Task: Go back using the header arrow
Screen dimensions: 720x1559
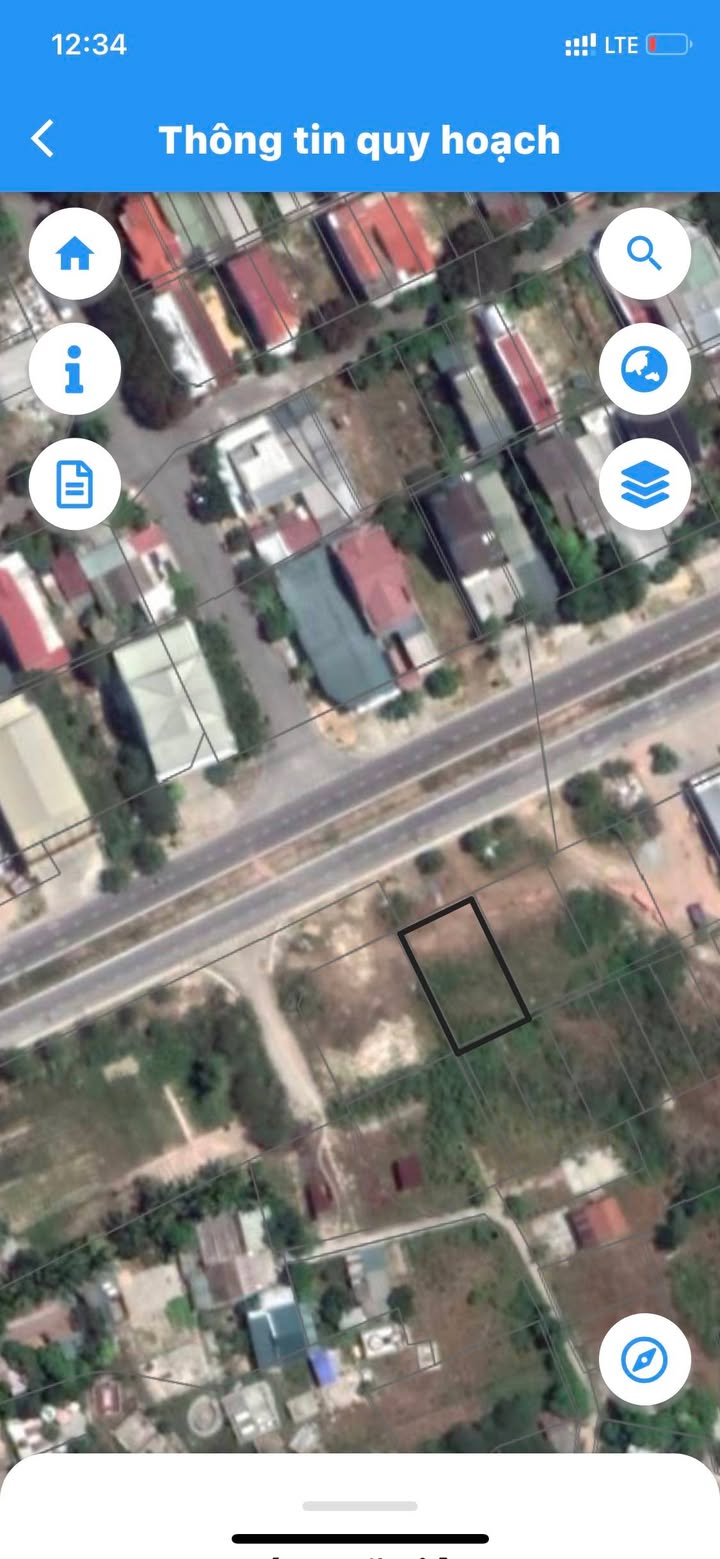Action: 42,139
